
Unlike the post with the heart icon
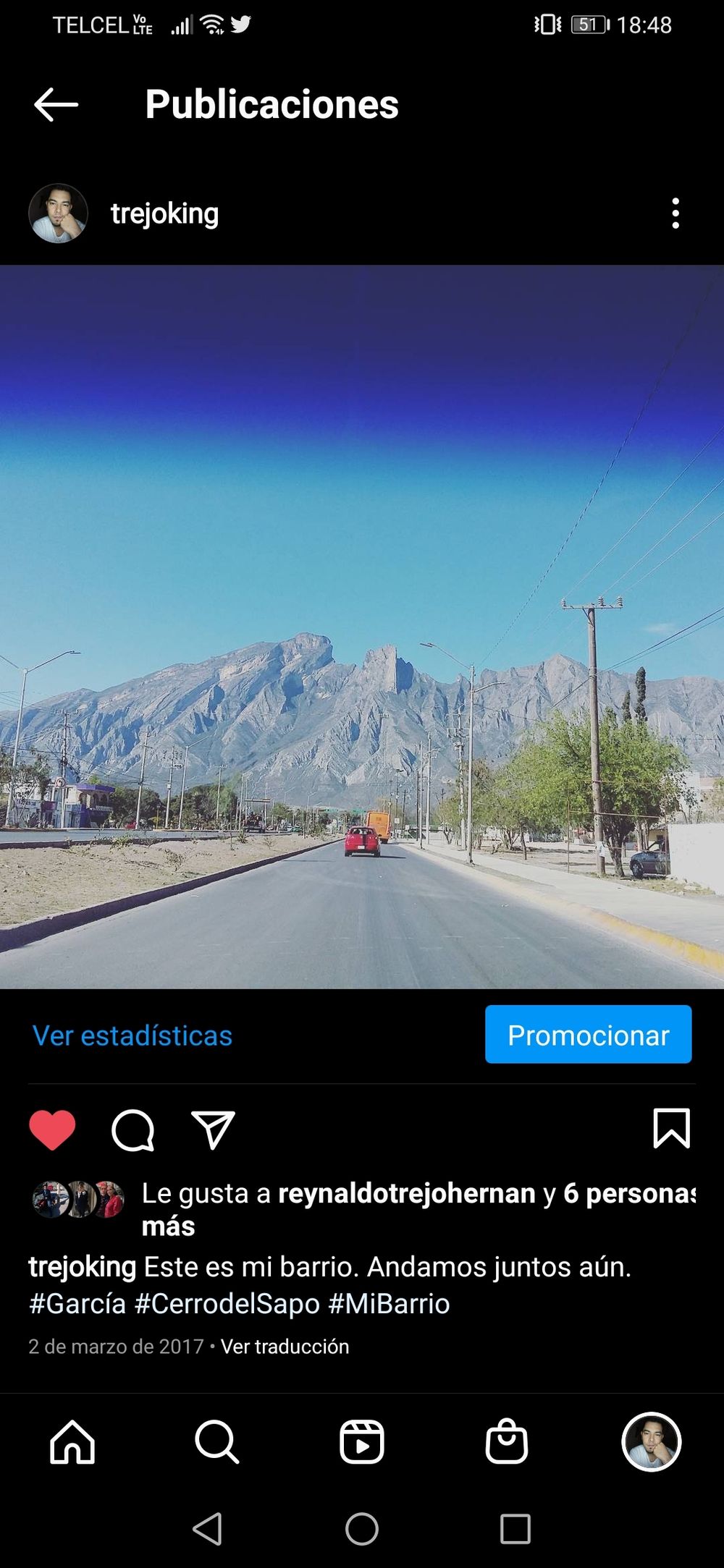(52, 1130)
